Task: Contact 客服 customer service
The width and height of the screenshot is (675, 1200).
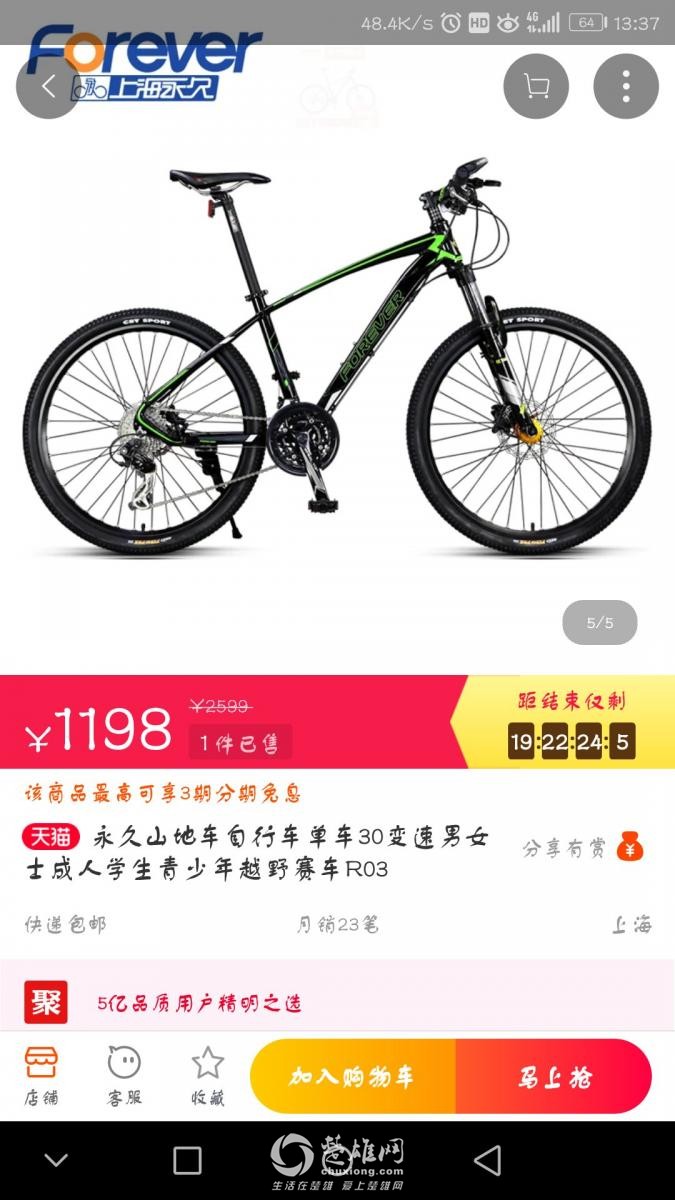Action: pyautogui.click(x=125, y=1076)
